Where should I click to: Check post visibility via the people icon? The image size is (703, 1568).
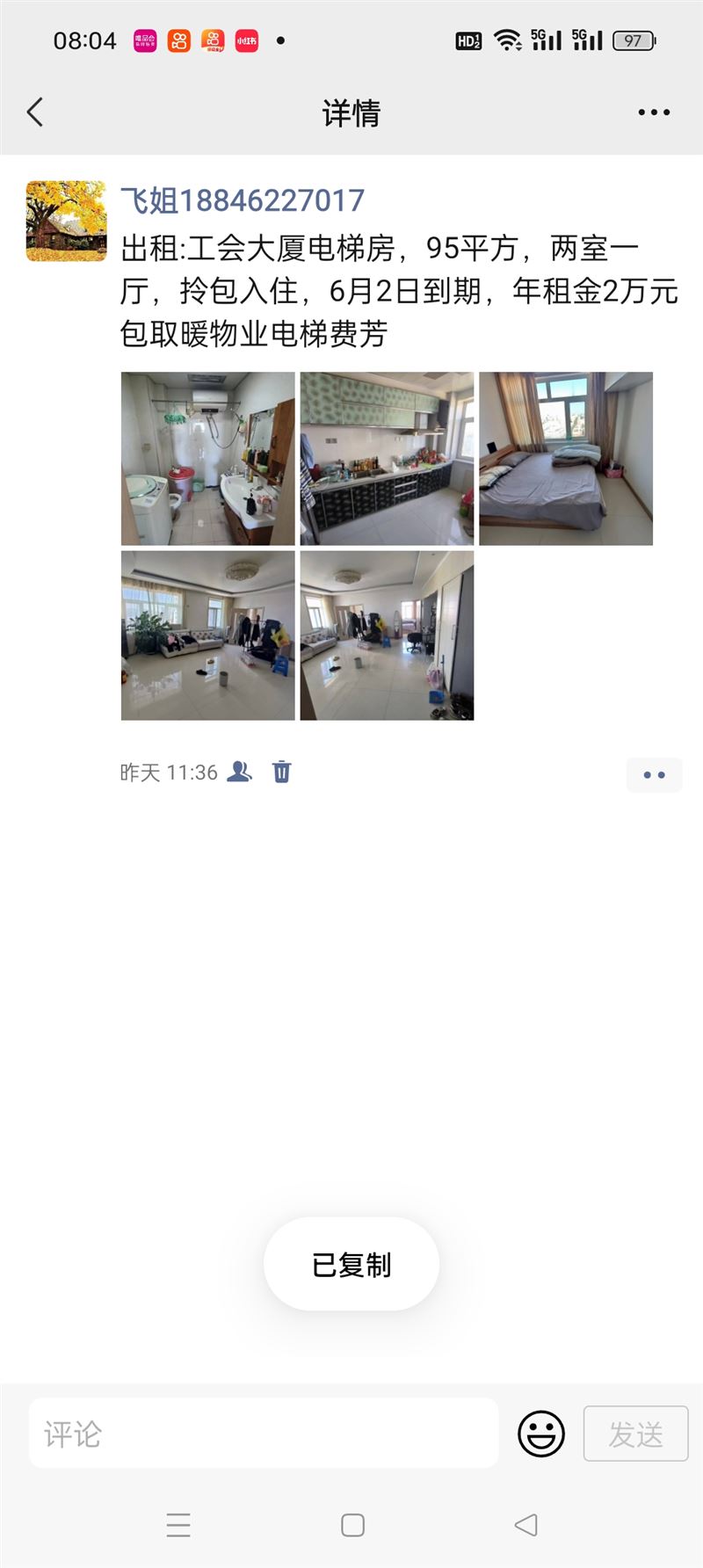240,772
